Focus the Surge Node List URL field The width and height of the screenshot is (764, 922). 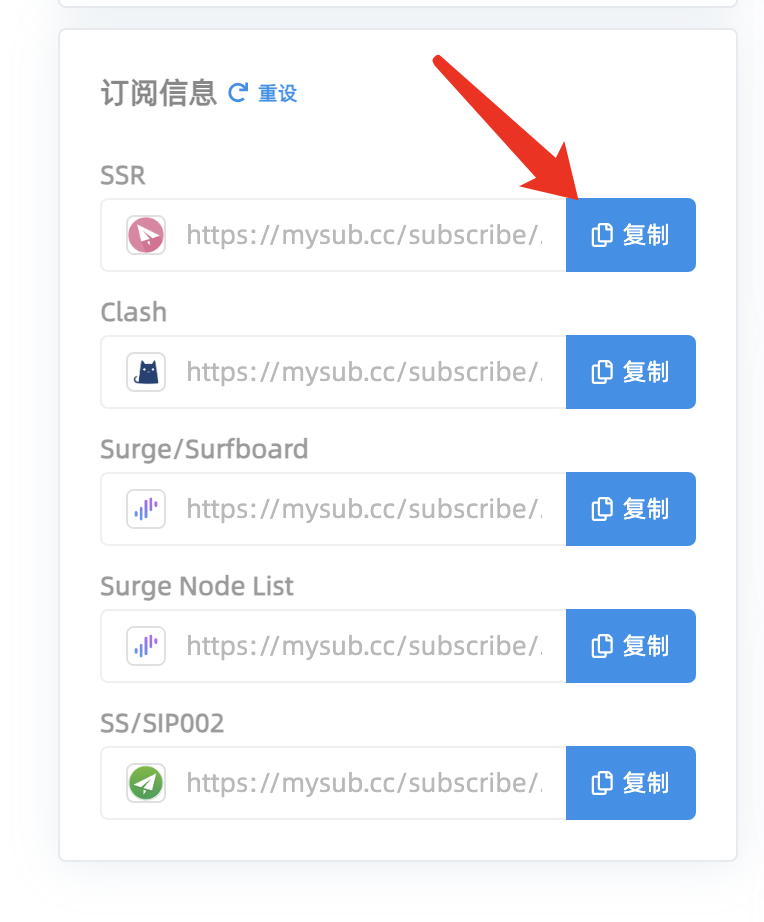(365, 646)
